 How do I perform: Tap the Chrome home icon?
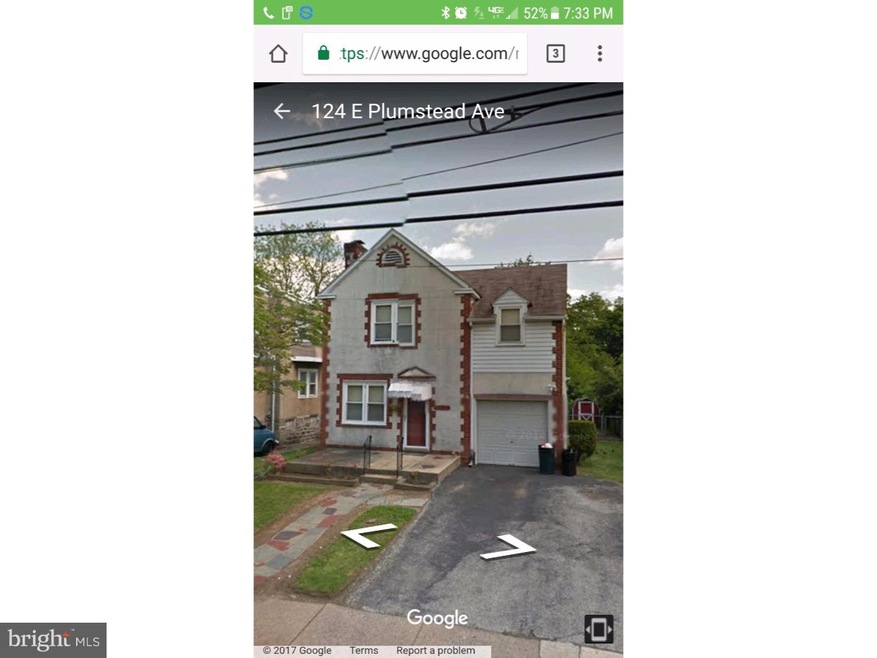[x=278, y=54]
